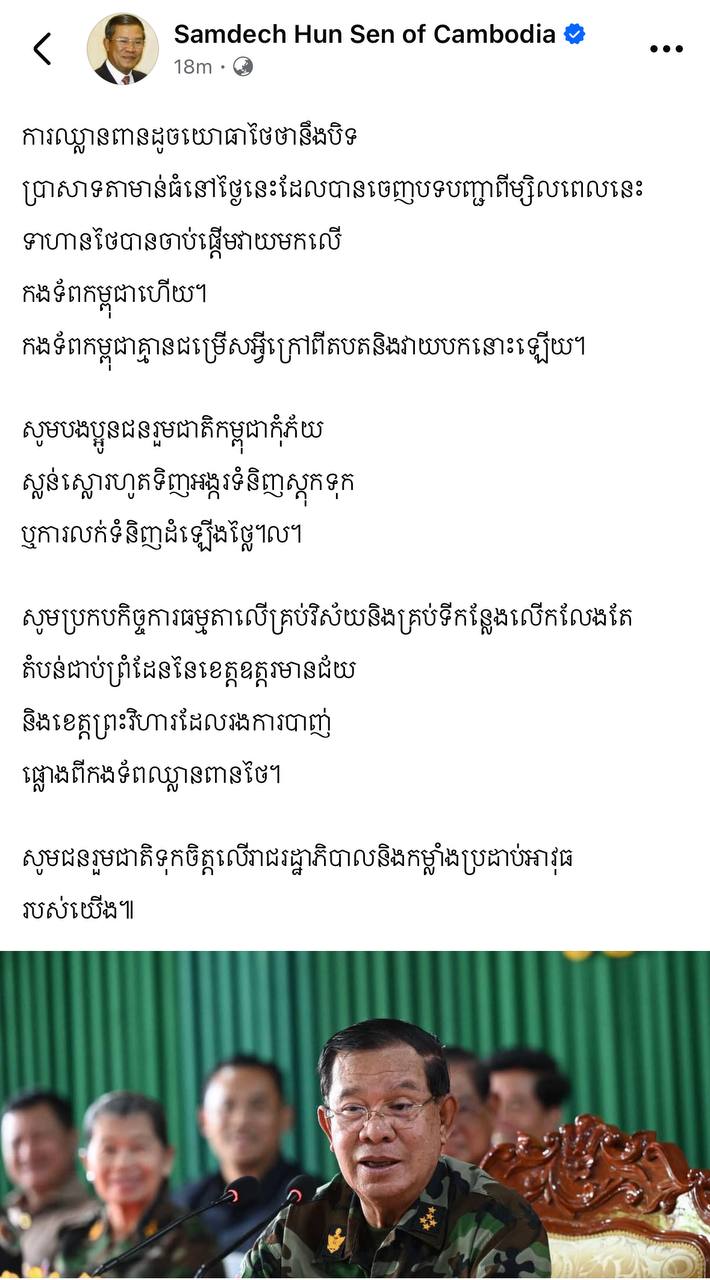Open the photo attached to the post
710x1280 pixels.
[x=355, y=1115]
